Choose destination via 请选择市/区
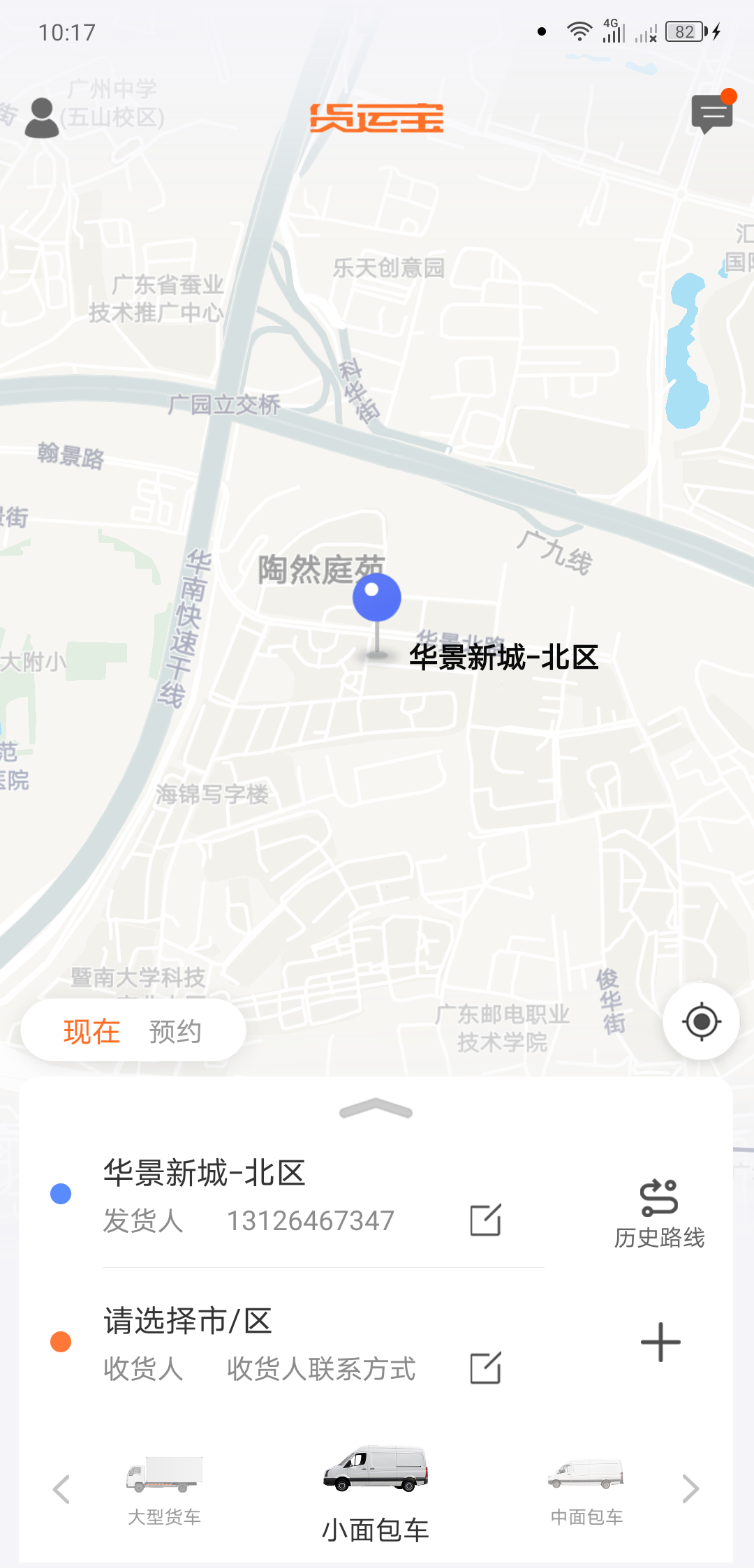The image size is (754, 1568). coord(188,1321)
